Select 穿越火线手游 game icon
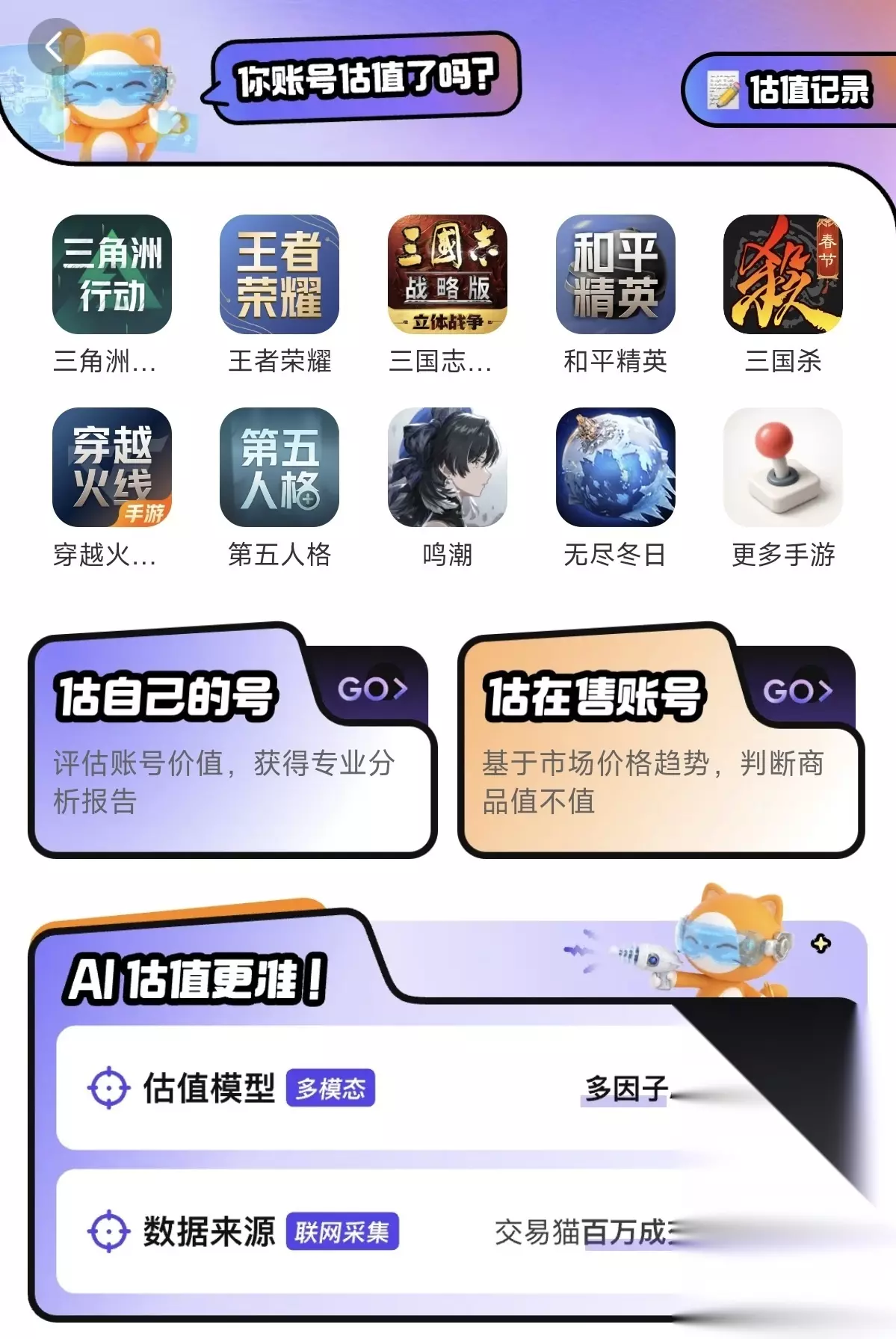Viewport: 896px width, 1339px height. point(112,467)
